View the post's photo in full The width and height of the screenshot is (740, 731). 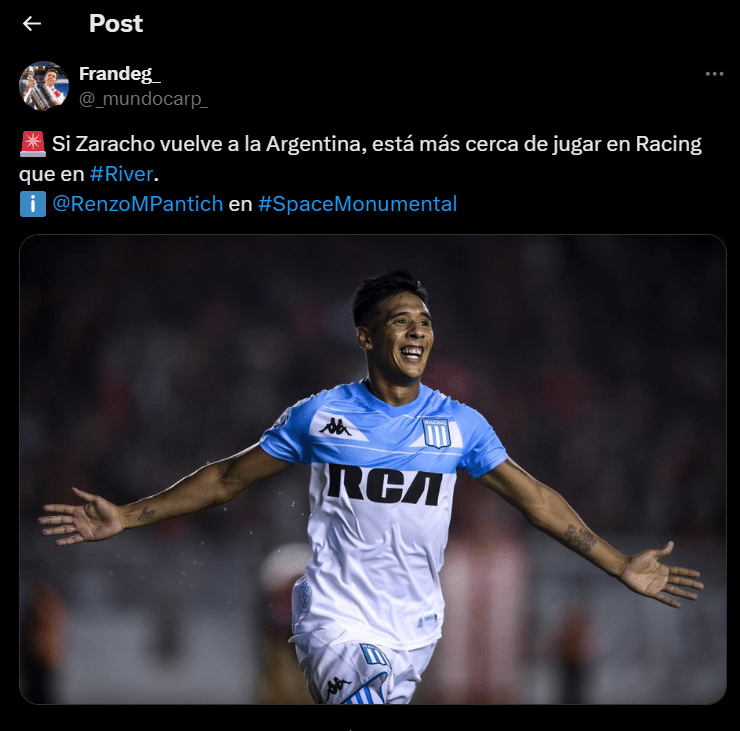pos(372,470)
